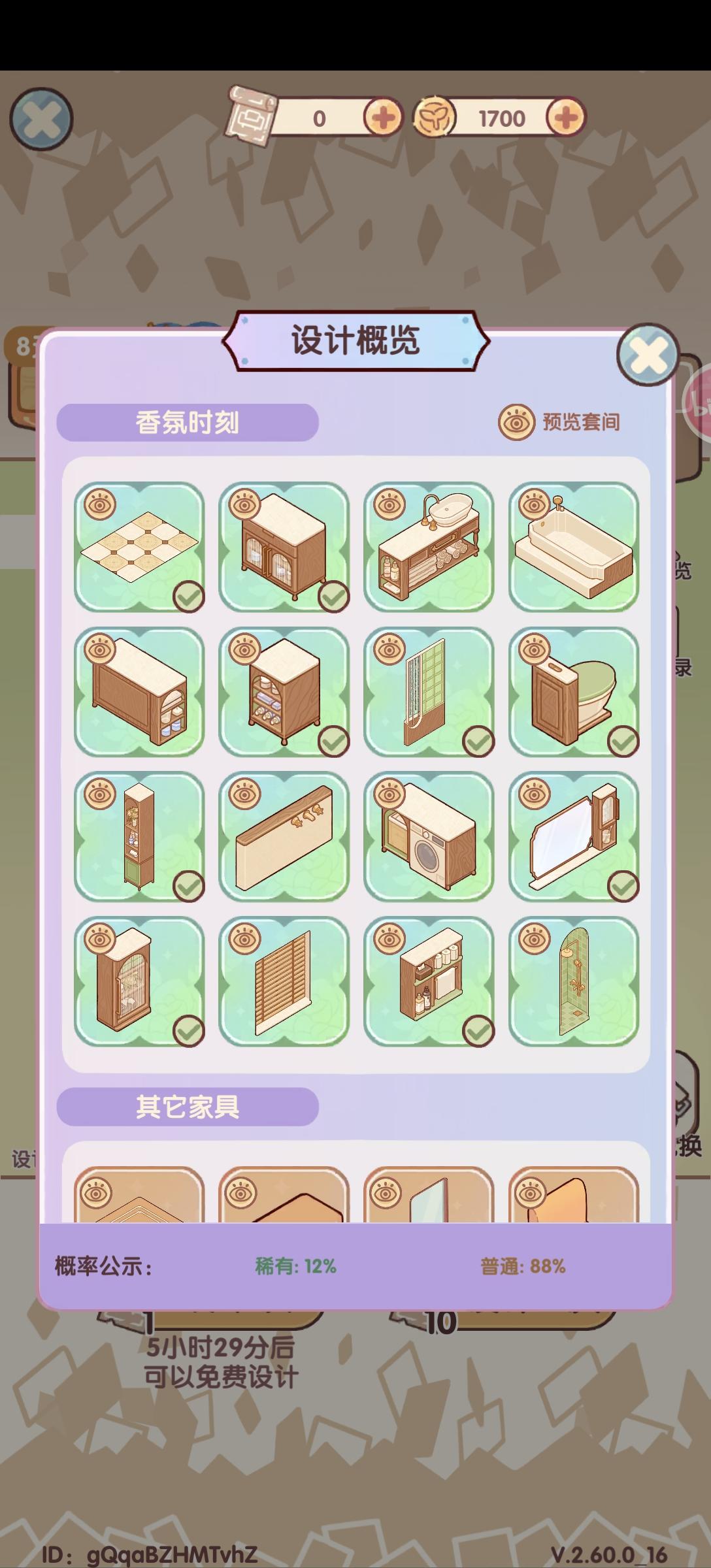Viewport: 711px width, 1568px height.
Task: Select the 设计概览 title banner
Action: click(355, 340)
